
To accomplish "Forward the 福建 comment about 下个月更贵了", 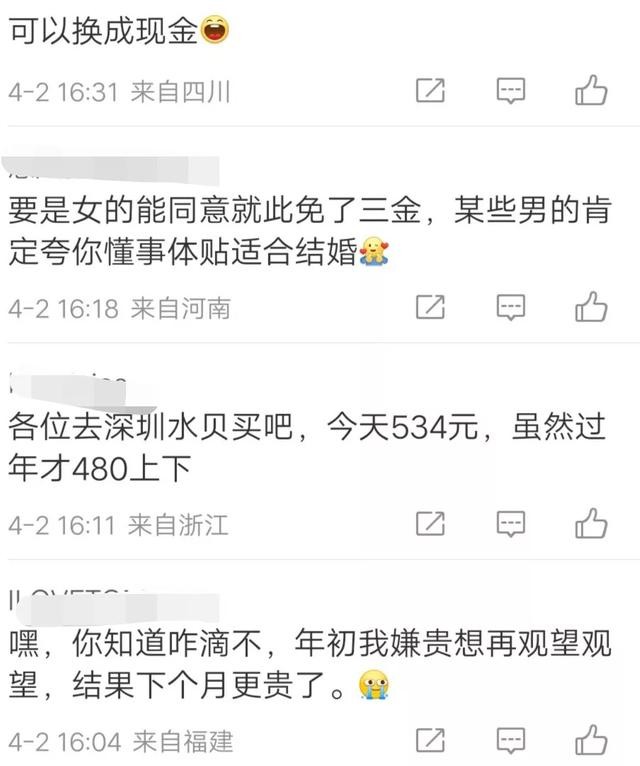I will coord(430,740).
